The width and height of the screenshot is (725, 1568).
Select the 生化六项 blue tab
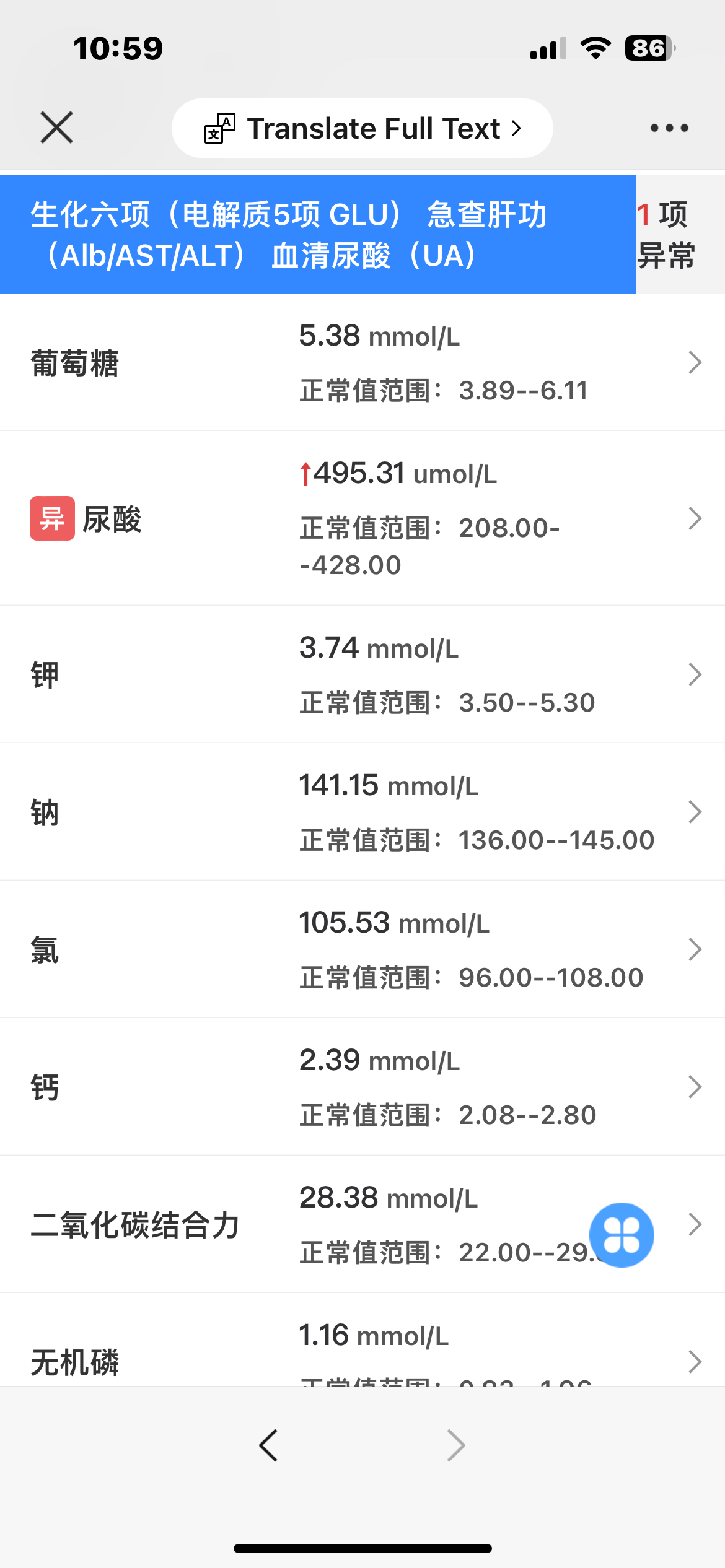pos(318,234)
